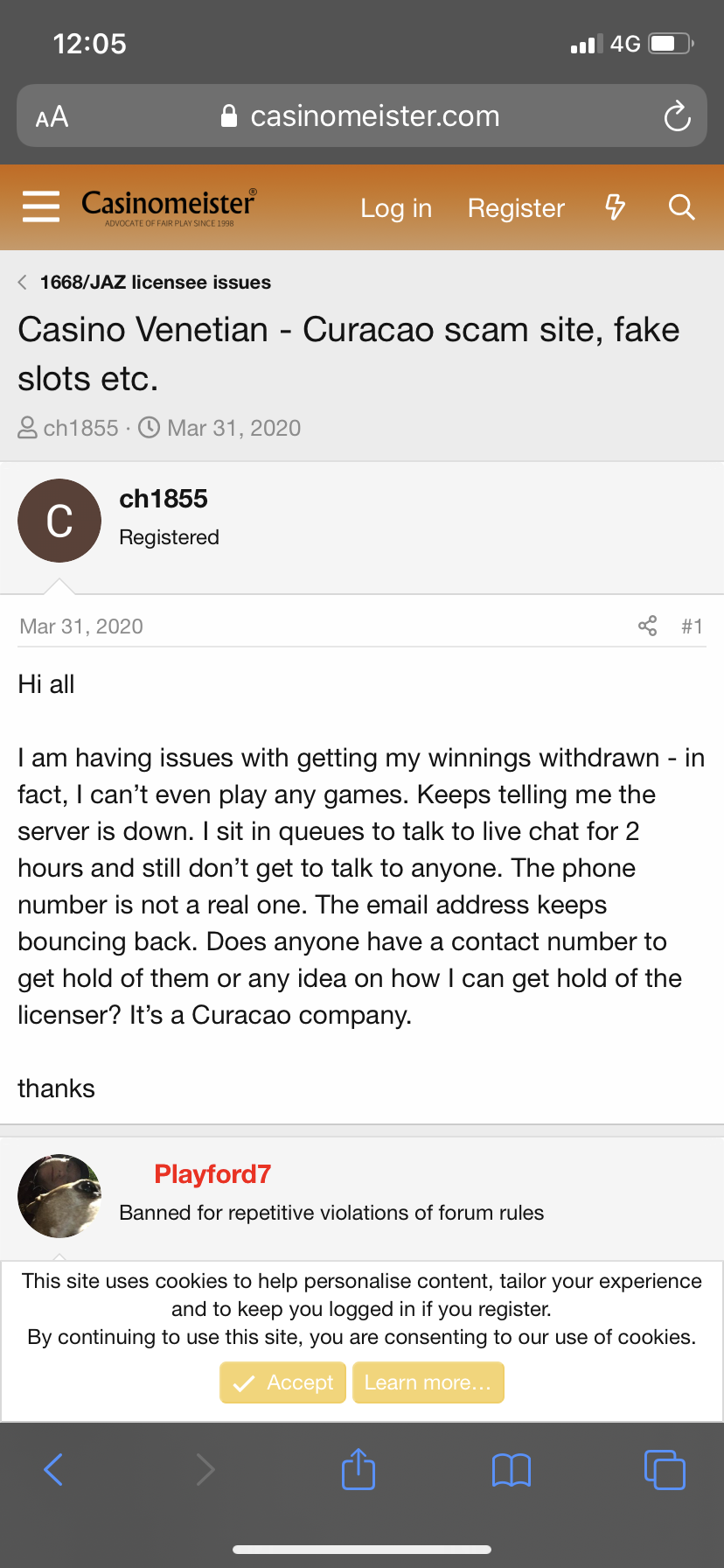The height and width of the screenshot is (1568, 724).
Task: Open the Register page
Action: click(516, 208)
